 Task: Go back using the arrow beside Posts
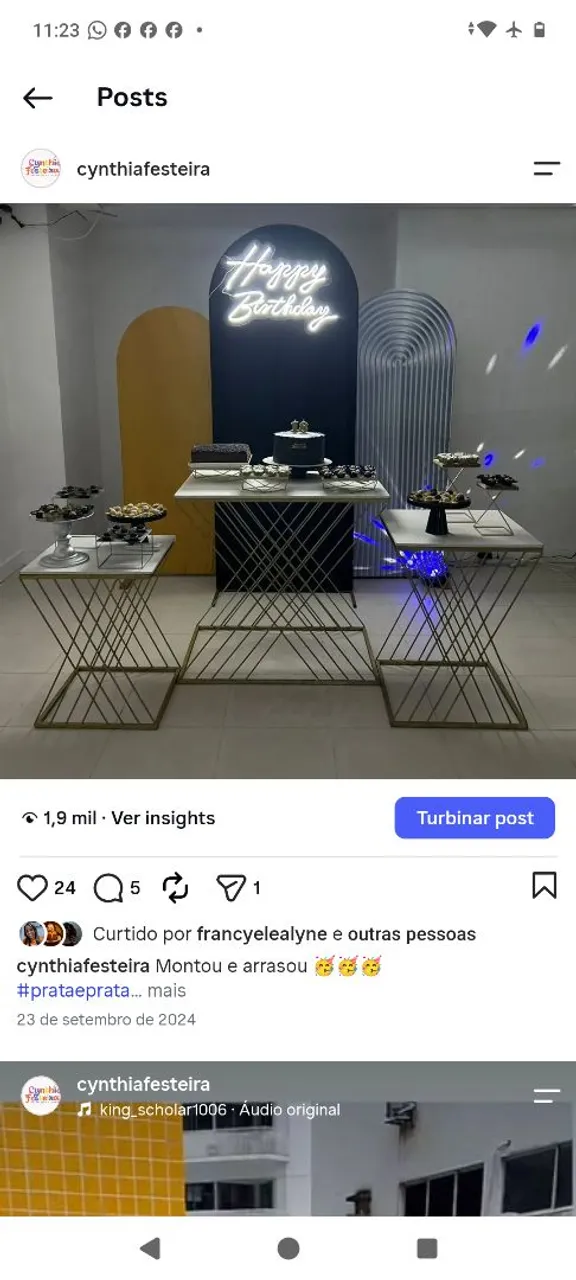(x=38, y=97)
